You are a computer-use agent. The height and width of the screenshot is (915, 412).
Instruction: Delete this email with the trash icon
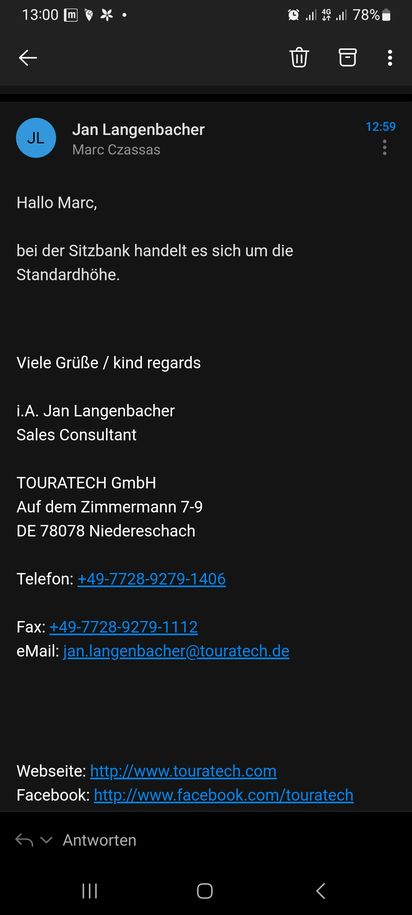pos(299,58)
